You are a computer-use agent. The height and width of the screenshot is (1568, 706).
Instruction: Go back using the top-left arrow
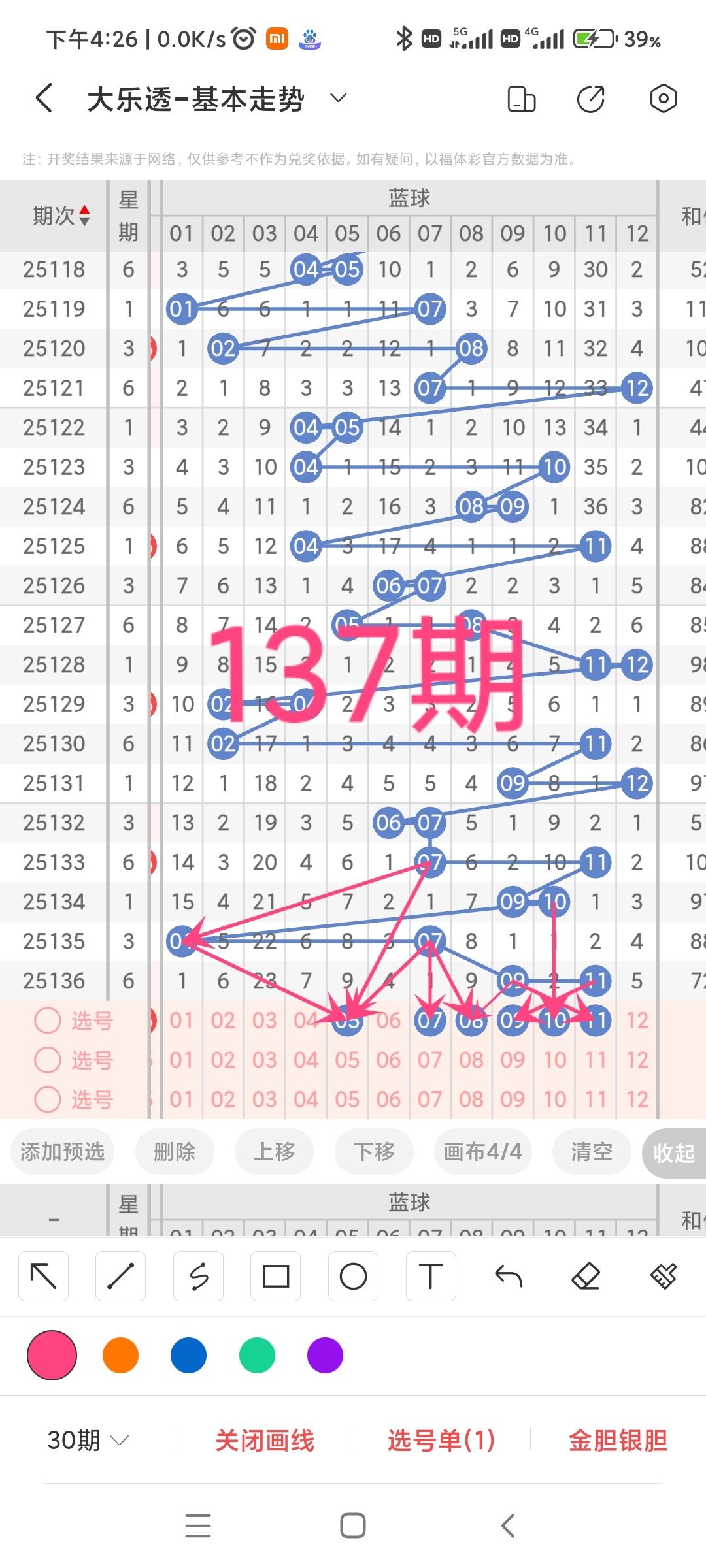(x=44, y=99)
